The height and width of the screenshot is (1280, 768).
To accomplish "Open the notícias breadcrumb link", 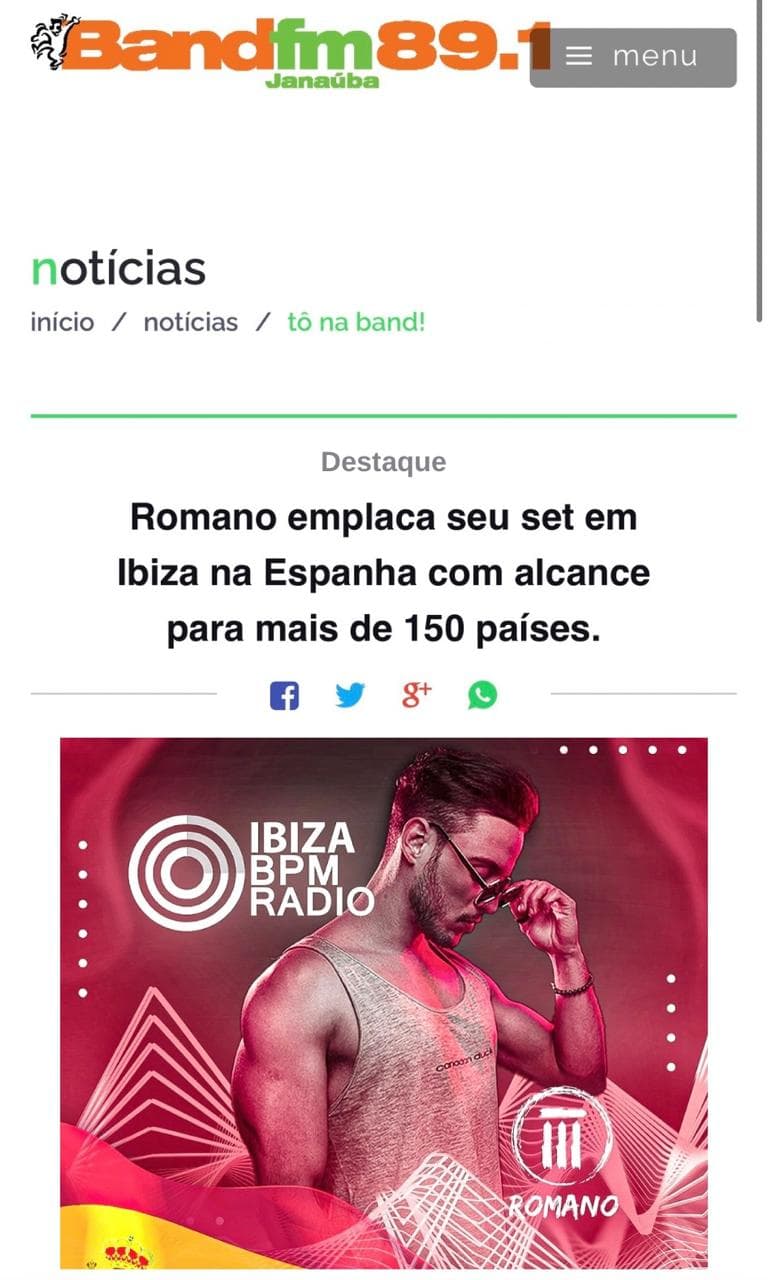I will pyautogui.click(x=189, y=322).
